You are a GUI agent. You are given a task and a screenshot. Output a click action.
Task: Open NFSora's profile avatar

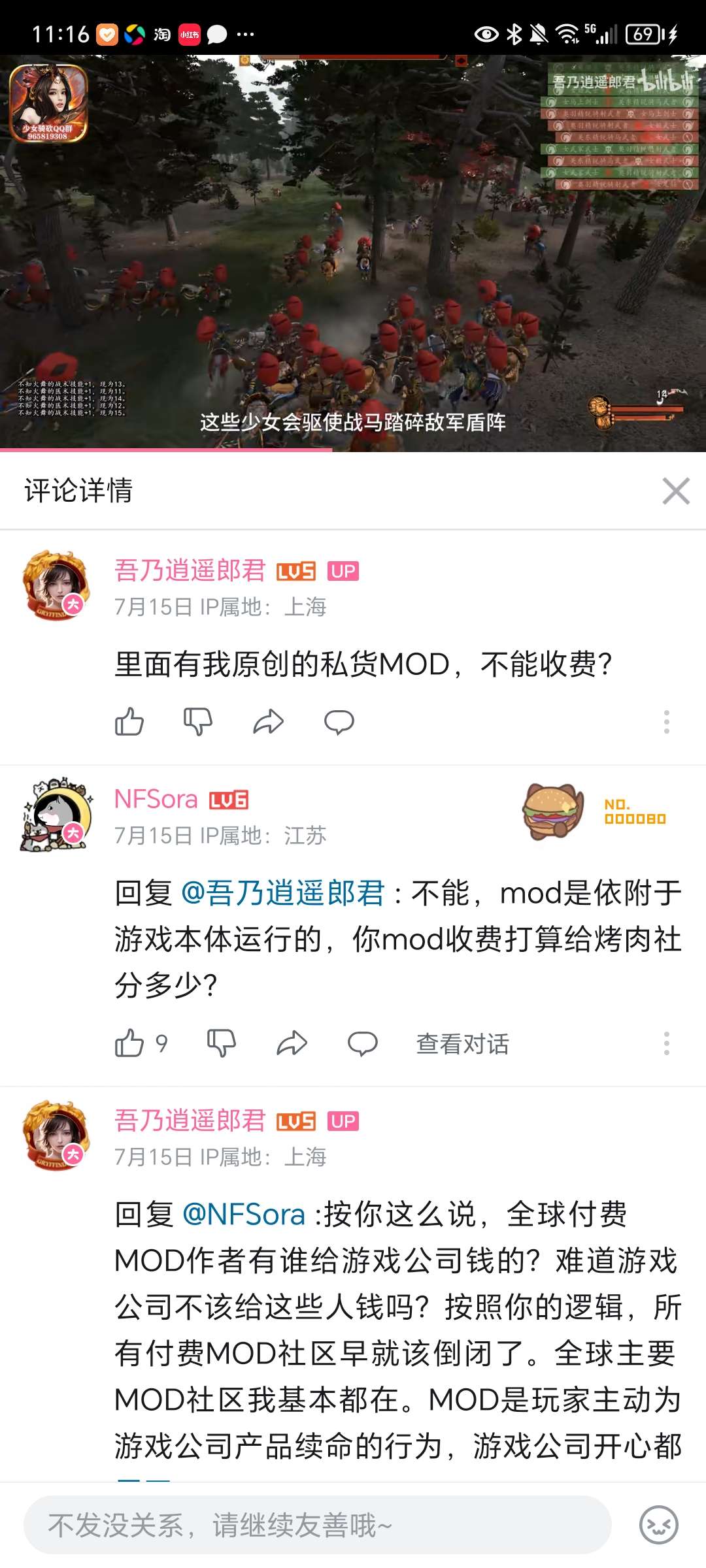pos(56,815)
